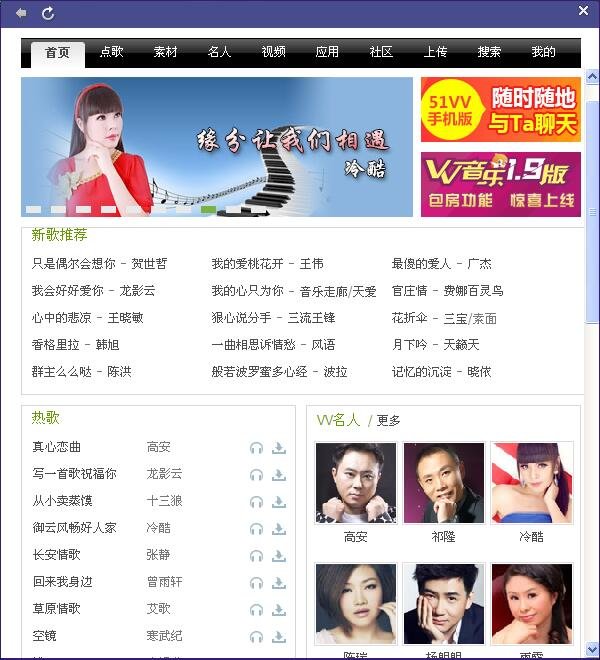The image size is (600, 660).
Task: Open song 只是偶尔会想你 - 贺世哲
Action: [99, 264]
